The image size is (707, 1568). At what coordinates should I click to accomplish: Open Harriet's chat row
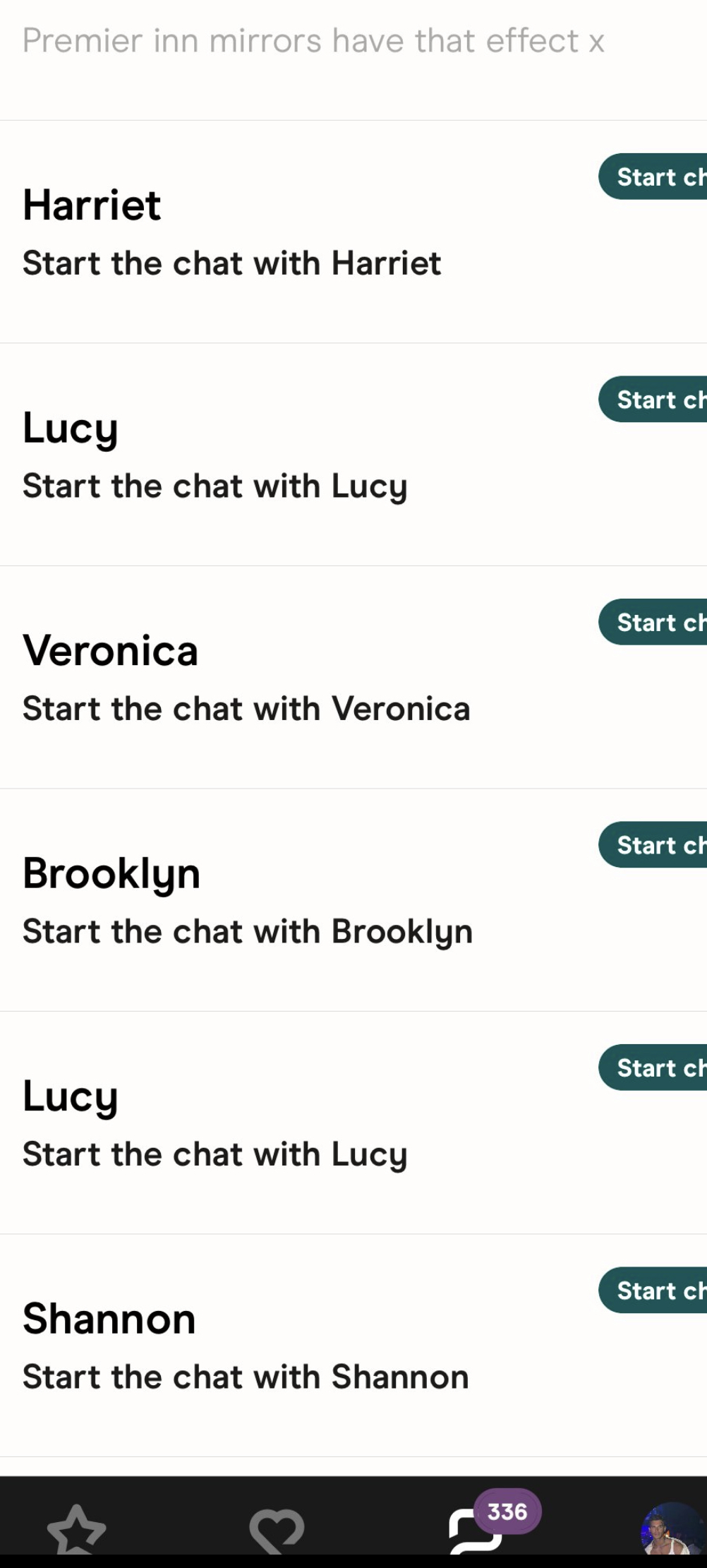pyautogui.click(x=353, y=232)
